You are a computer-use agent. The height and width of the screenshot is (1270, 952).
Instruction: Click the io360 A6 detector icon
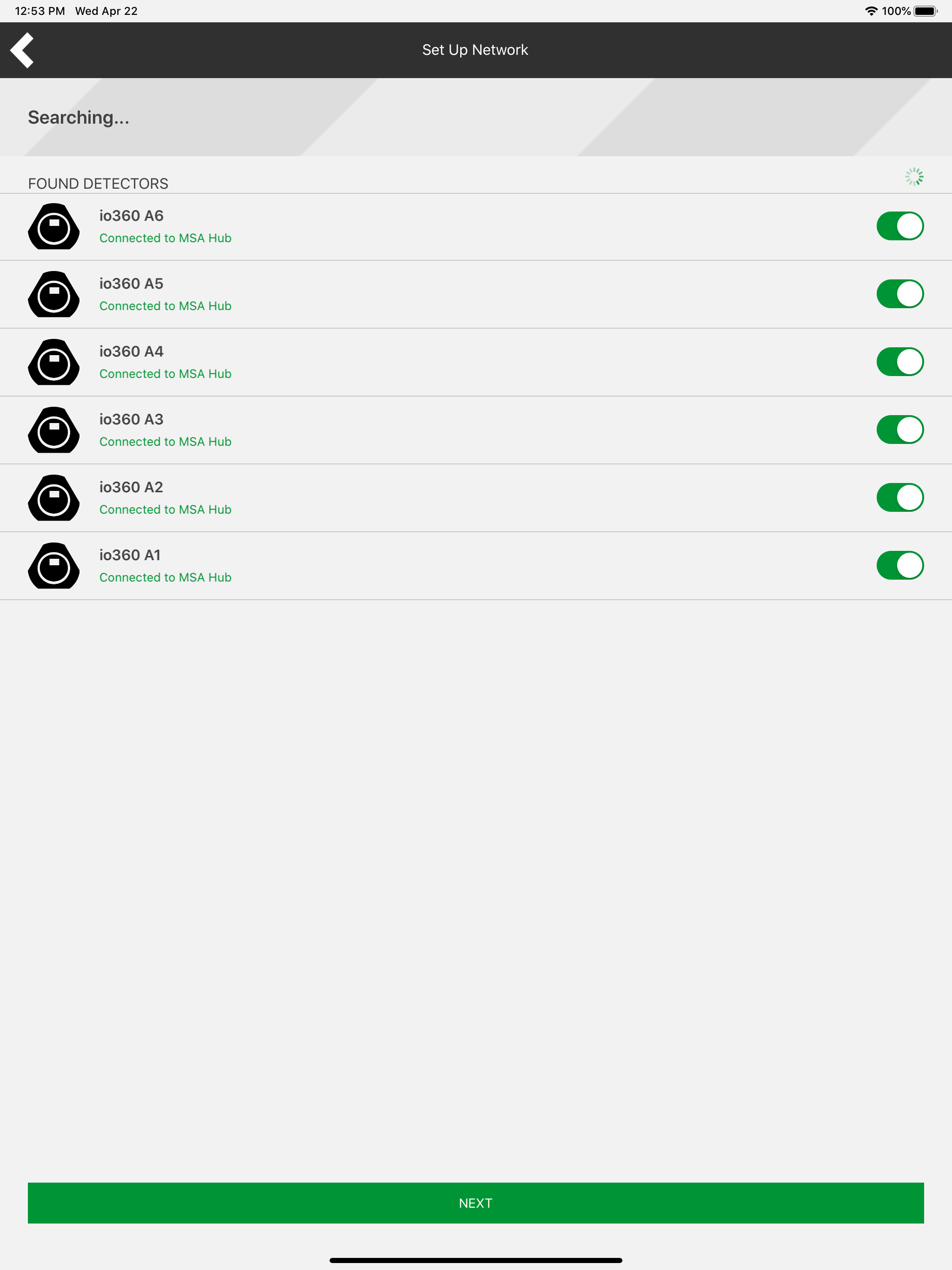(53, 226)
